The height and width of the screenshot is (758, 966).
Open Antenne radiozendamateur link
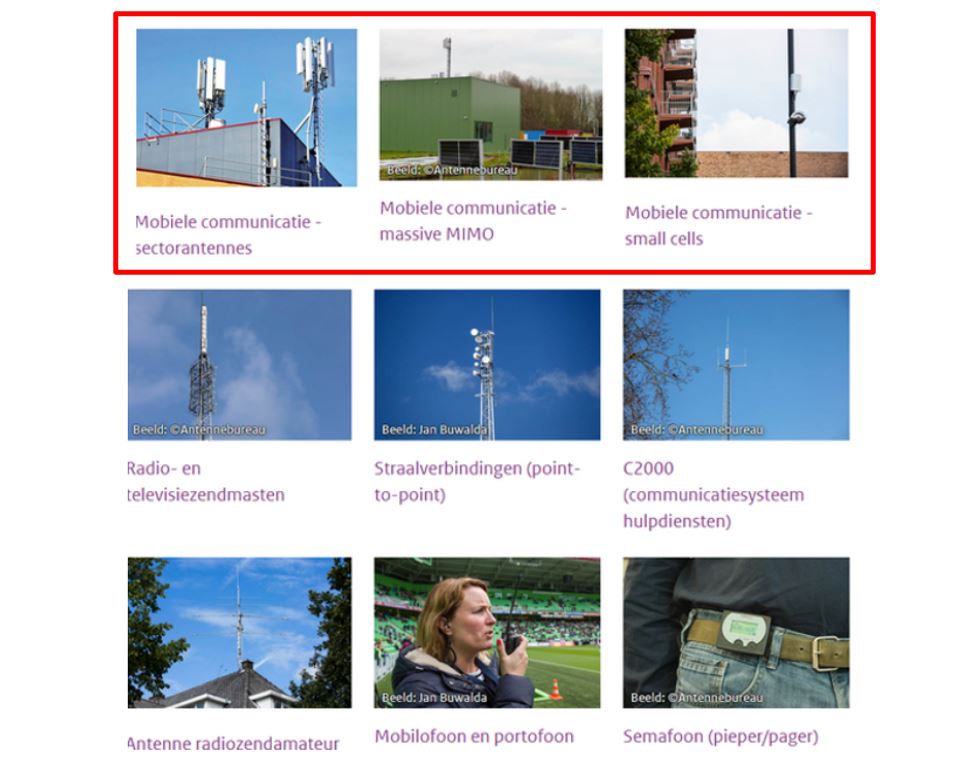[233, 743]
